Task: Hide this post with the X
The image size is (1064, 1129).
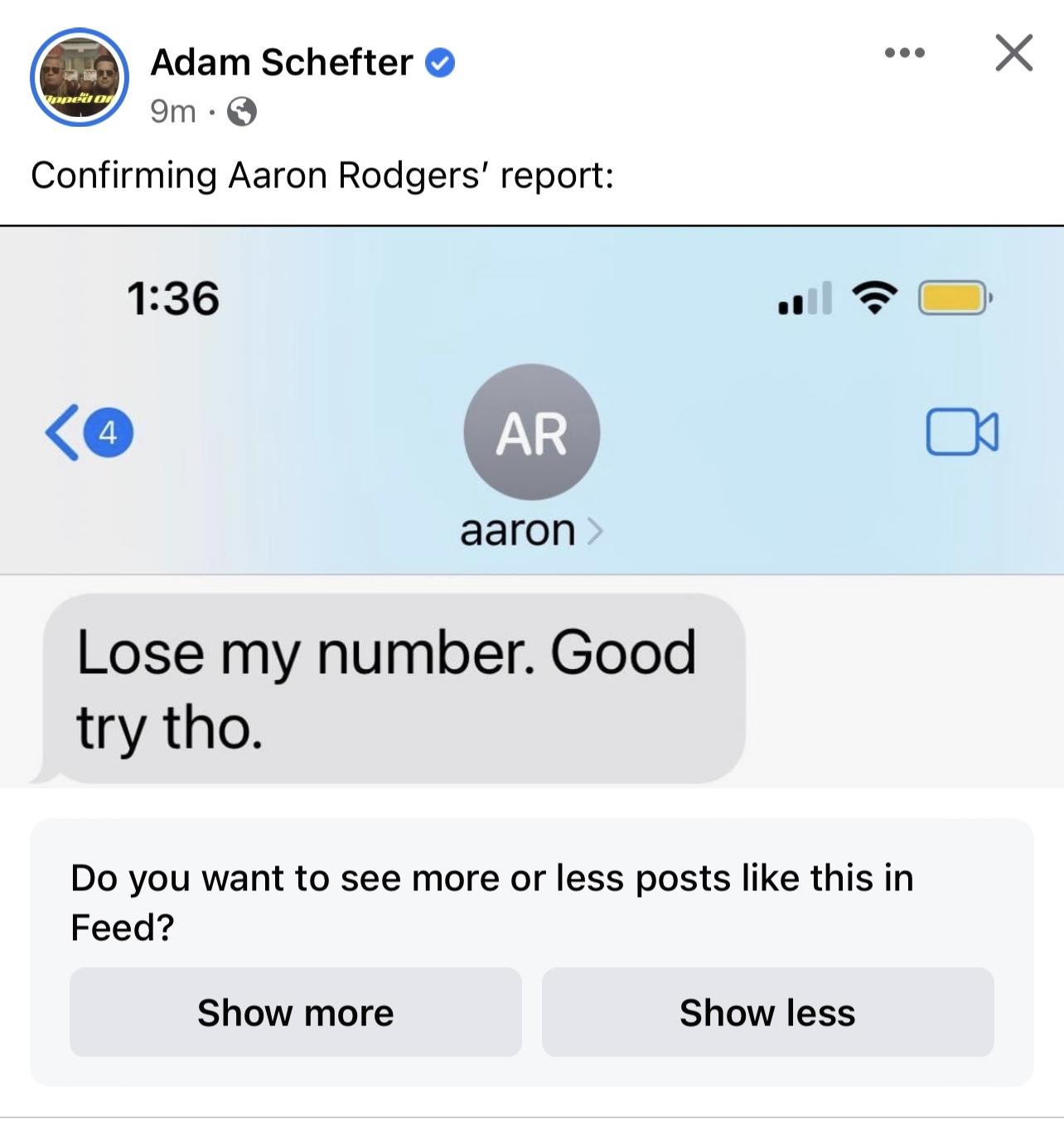Action: click(x=1013, y=54)
